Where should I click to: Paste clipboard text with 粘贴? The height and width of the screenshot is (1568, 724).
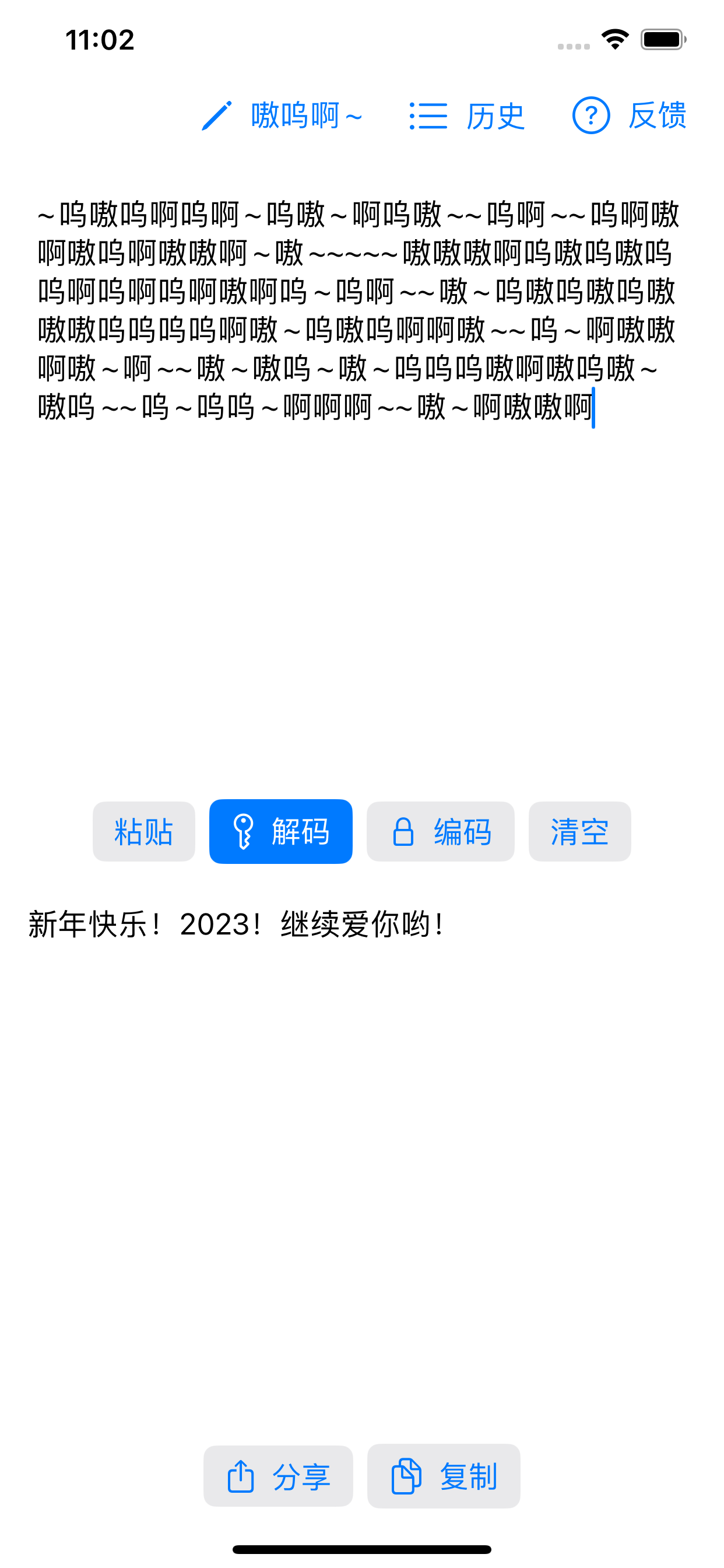coord(143,831)
